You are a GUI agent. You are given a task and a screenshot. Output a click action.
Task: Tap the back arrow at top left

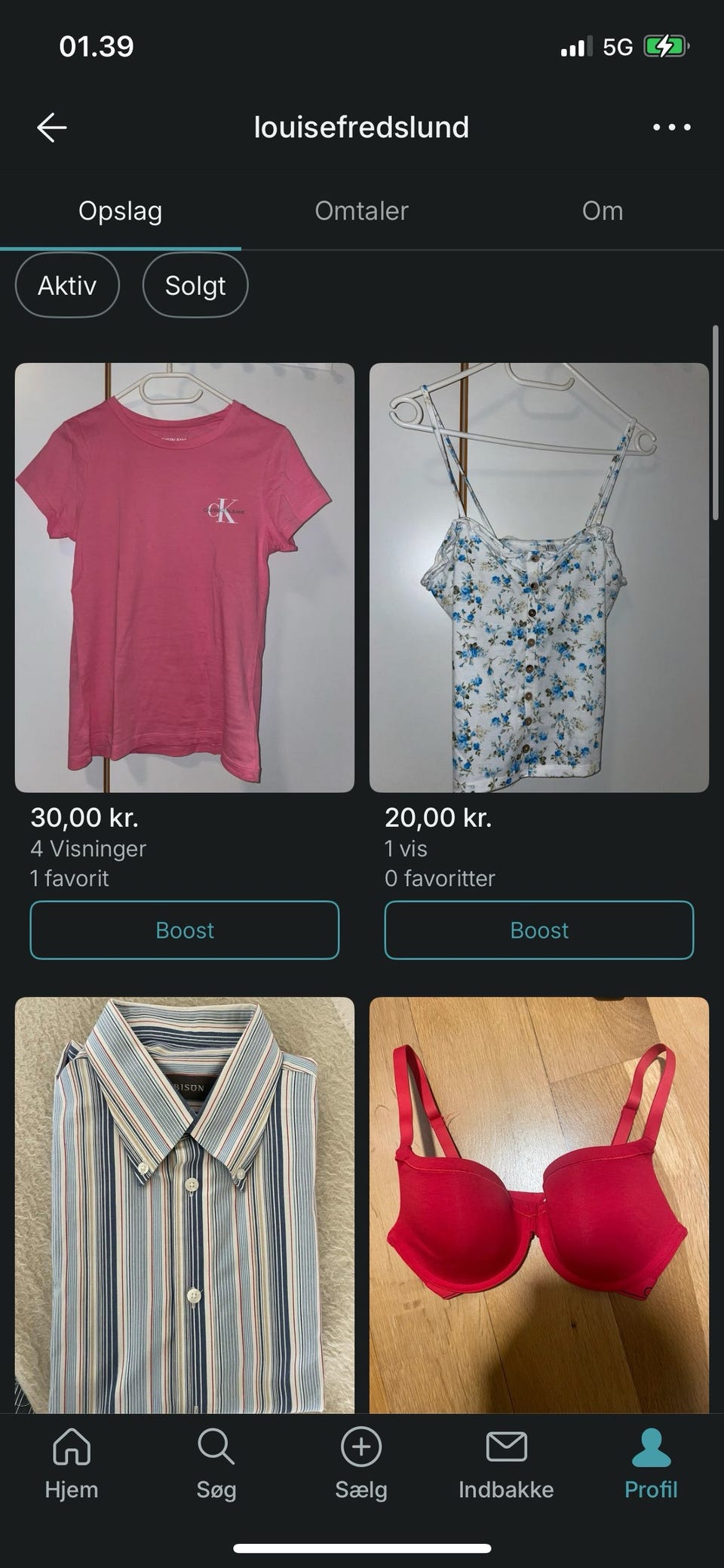(51, 127)
